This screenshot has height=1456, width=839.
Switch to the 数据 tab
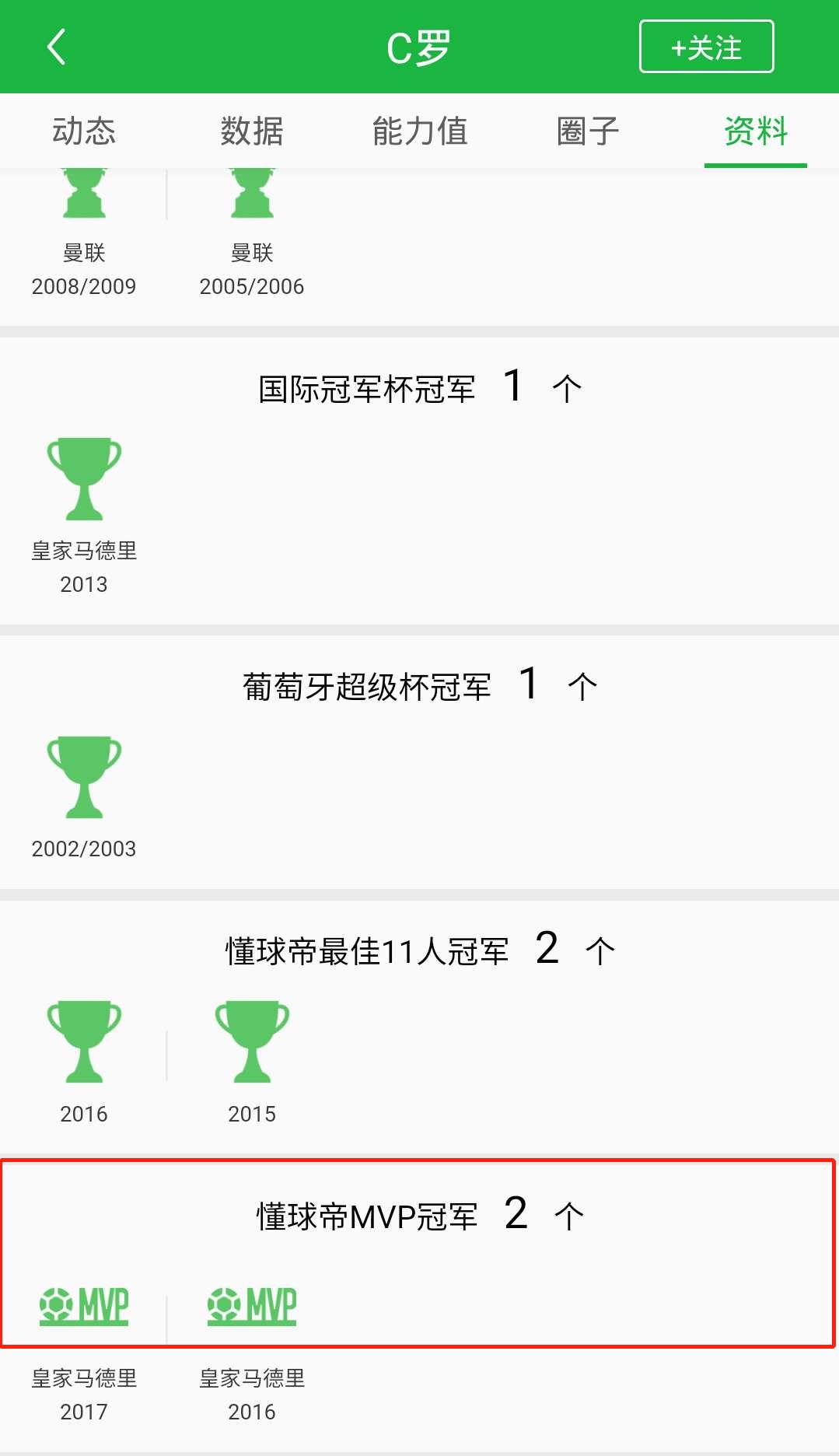[x=251, y=131]
